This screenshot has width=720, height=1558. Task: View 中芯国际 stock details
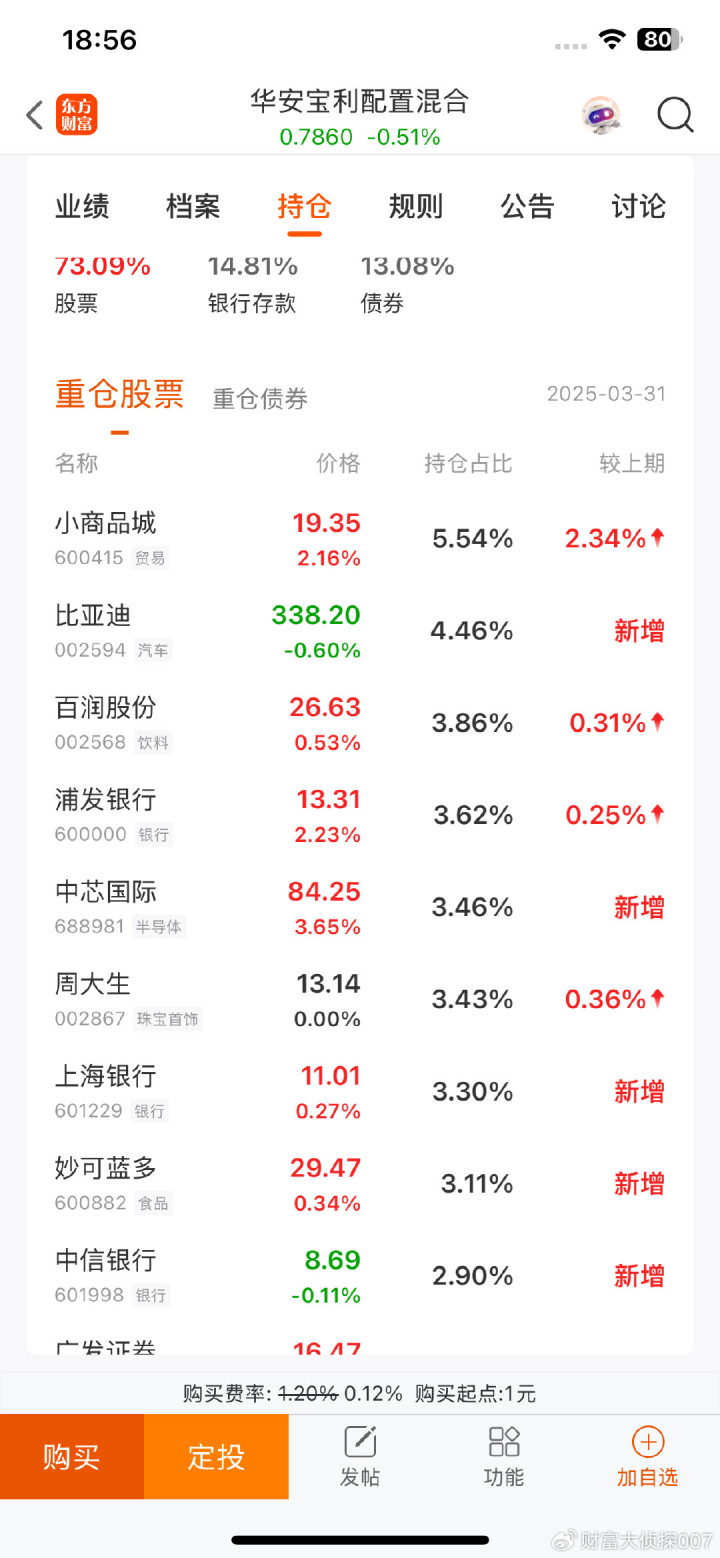tap(360, 907)
